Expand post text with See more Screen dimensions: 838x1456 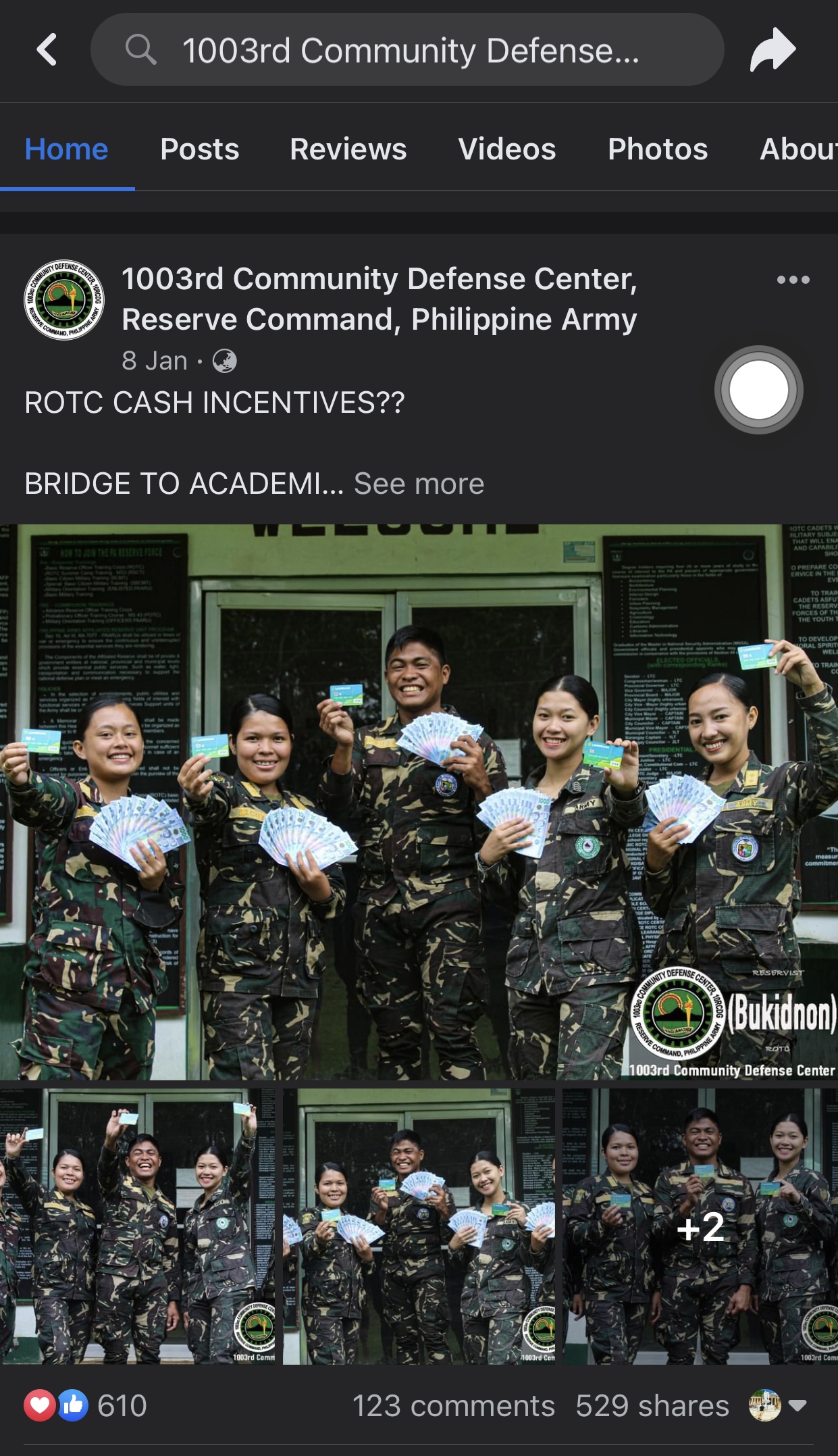[x=419, y=484]
